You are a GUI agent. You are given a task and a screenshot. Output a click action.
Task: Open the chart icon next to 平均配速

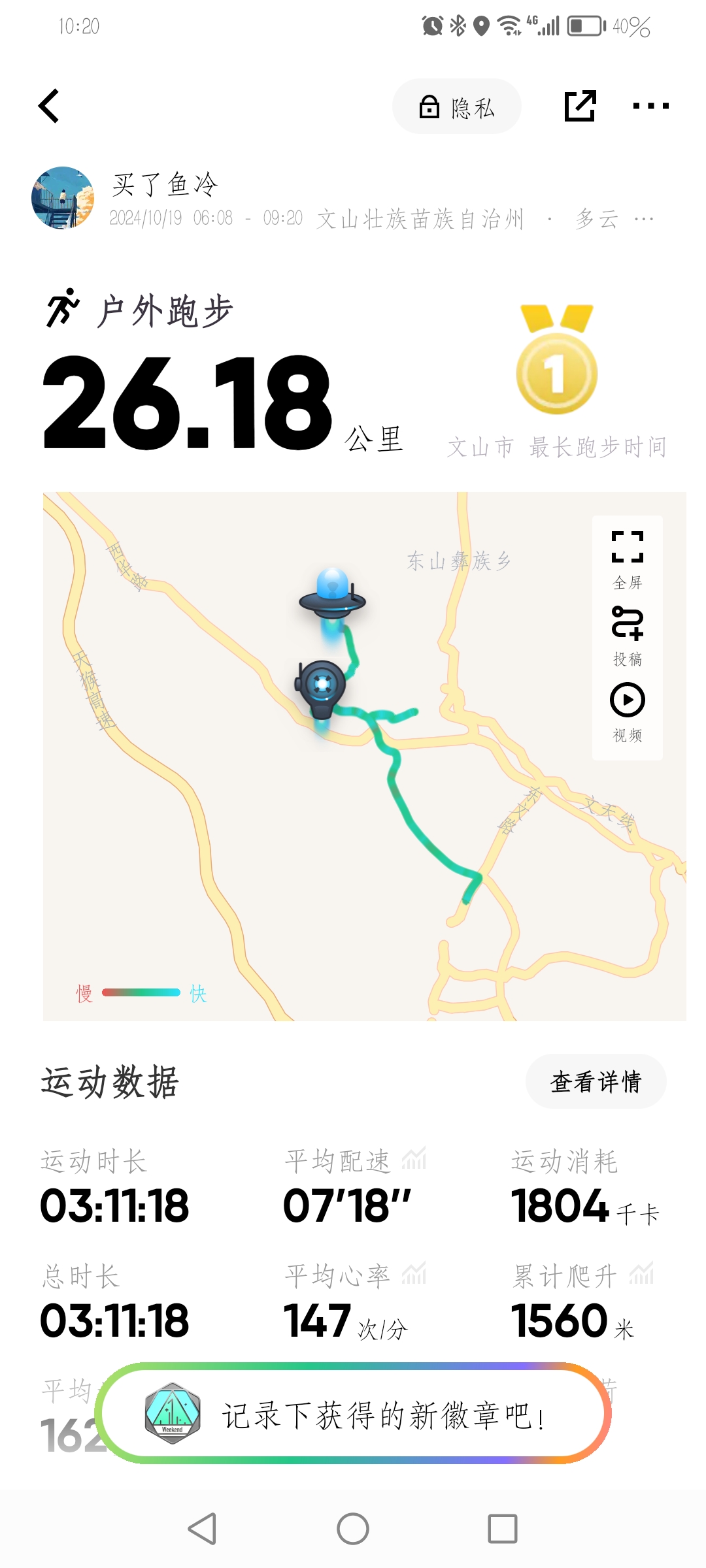tap(414, 1158)
